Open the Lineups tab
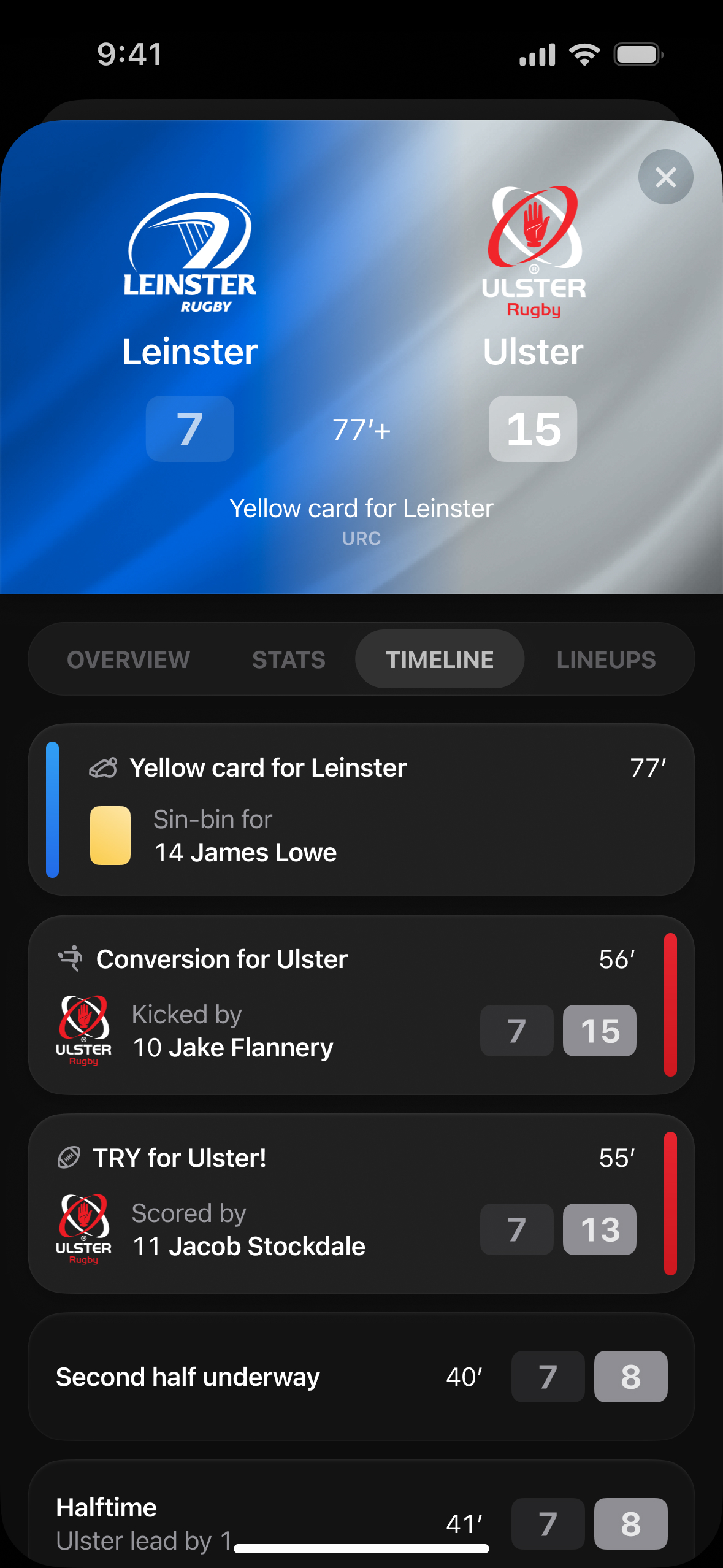Image resolution: width=723 pixels, height=1568 pixels. (606, 659)
